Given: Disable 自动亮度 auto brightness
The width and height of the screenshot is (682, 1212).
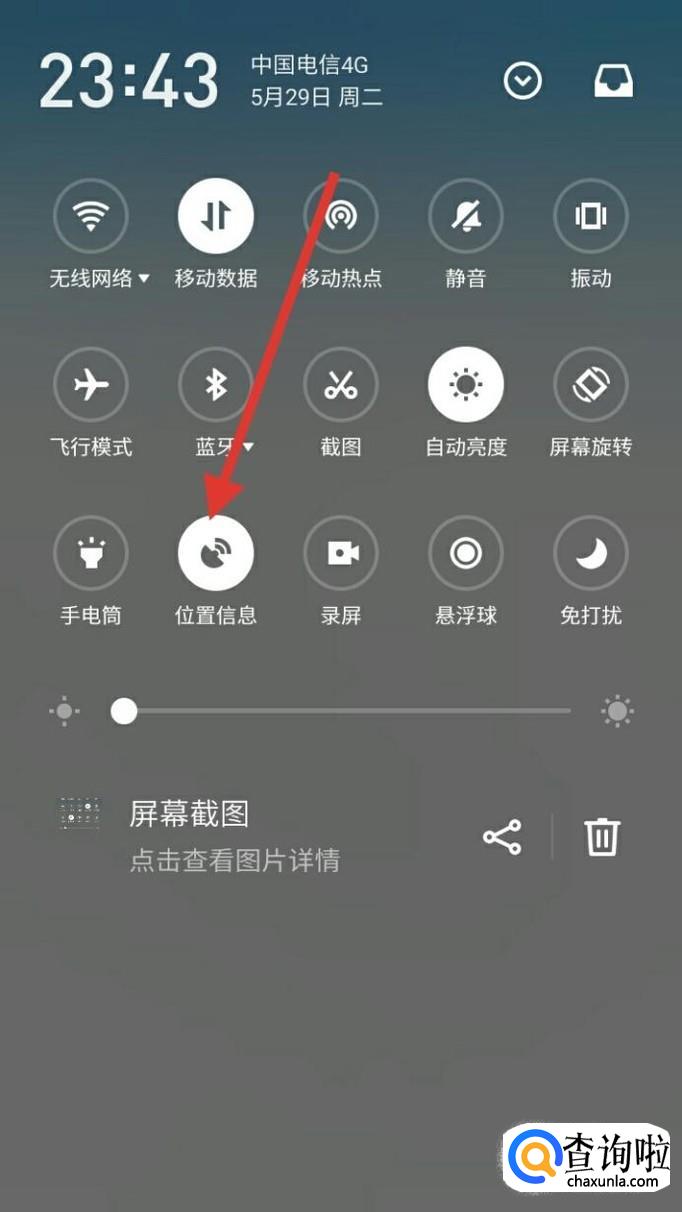Looking at the screenshot, I should coord(466,385).
